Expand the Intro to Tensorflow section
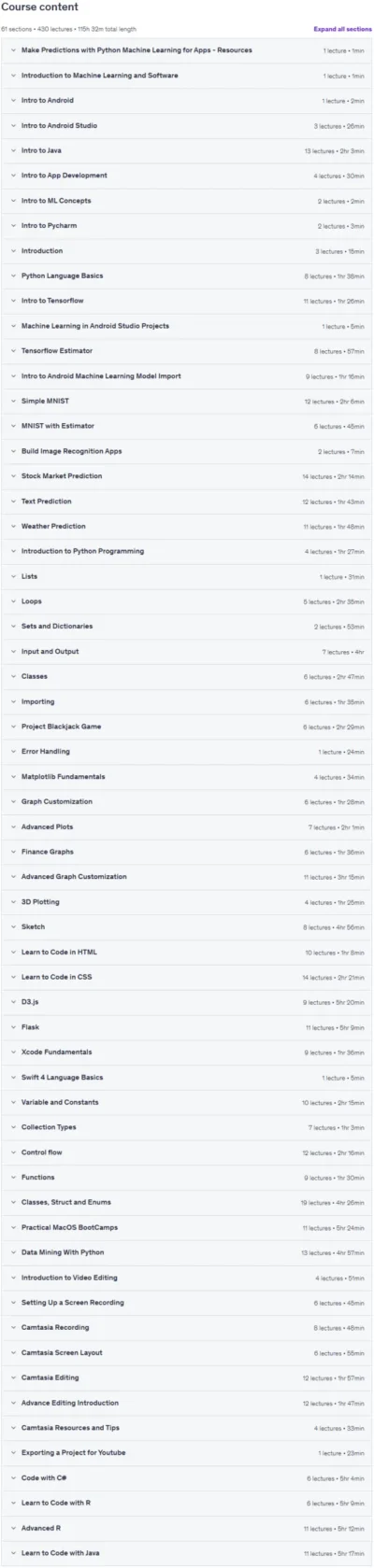The image size is (374, 1568). click(187, 301)
